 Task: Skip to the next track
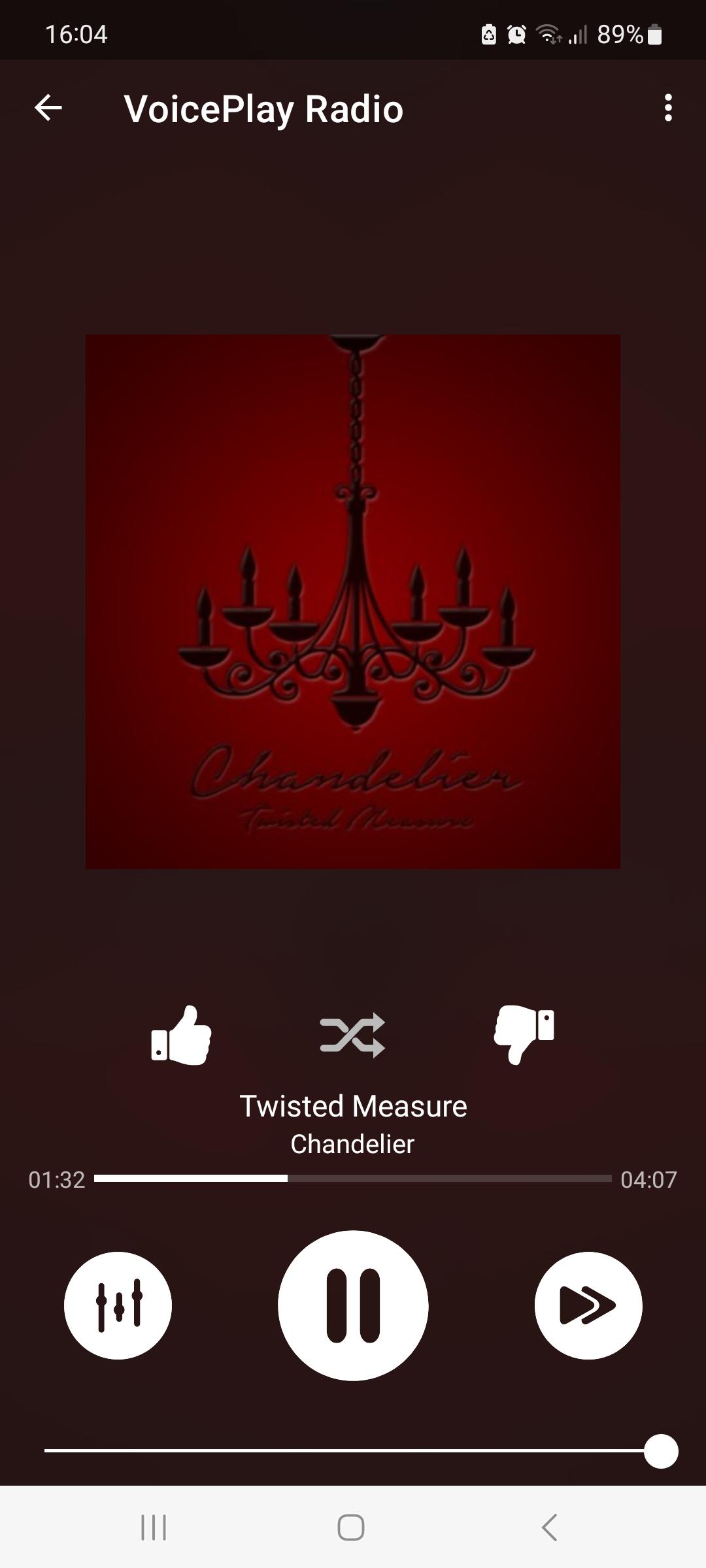point(588,1305)
